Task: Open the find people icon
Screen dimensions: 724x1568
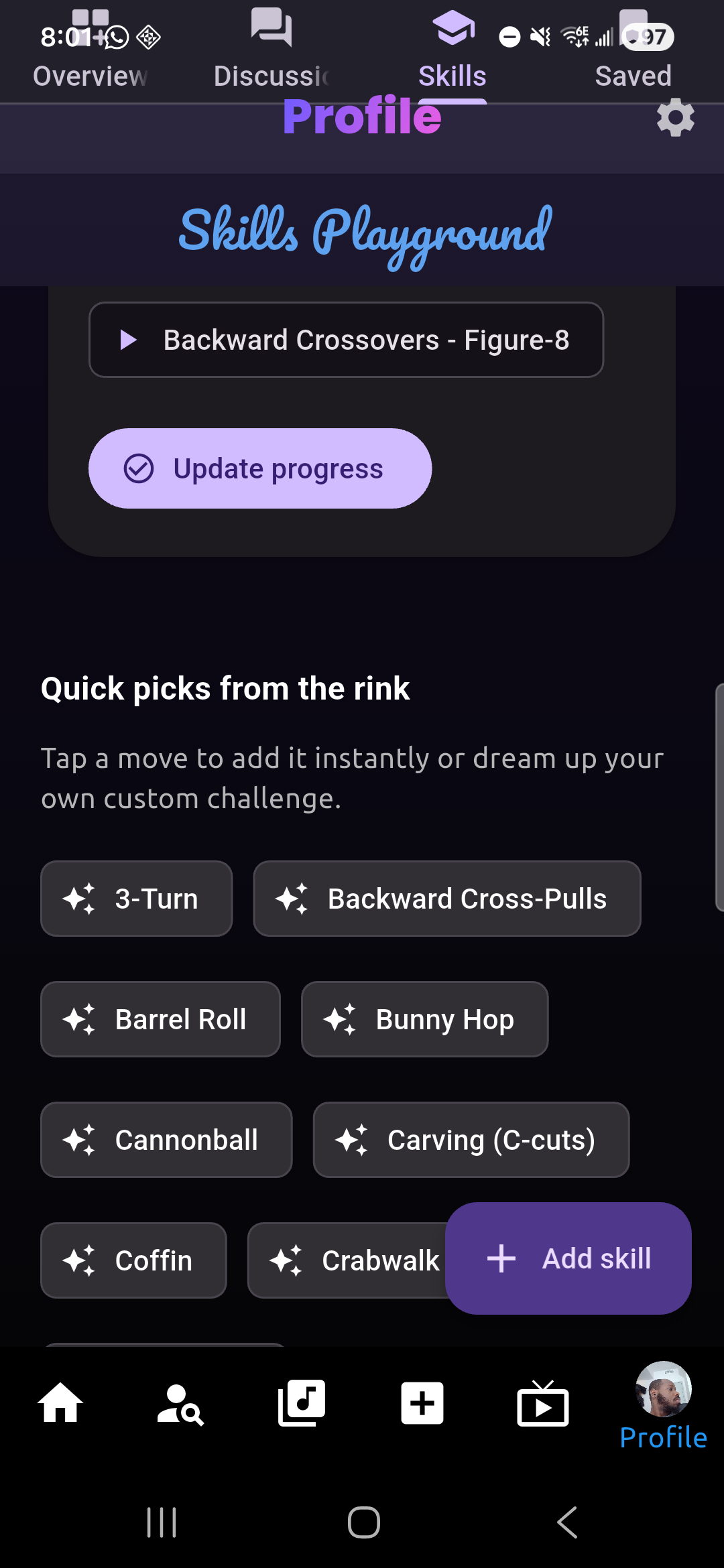Action: (180, 1404)
